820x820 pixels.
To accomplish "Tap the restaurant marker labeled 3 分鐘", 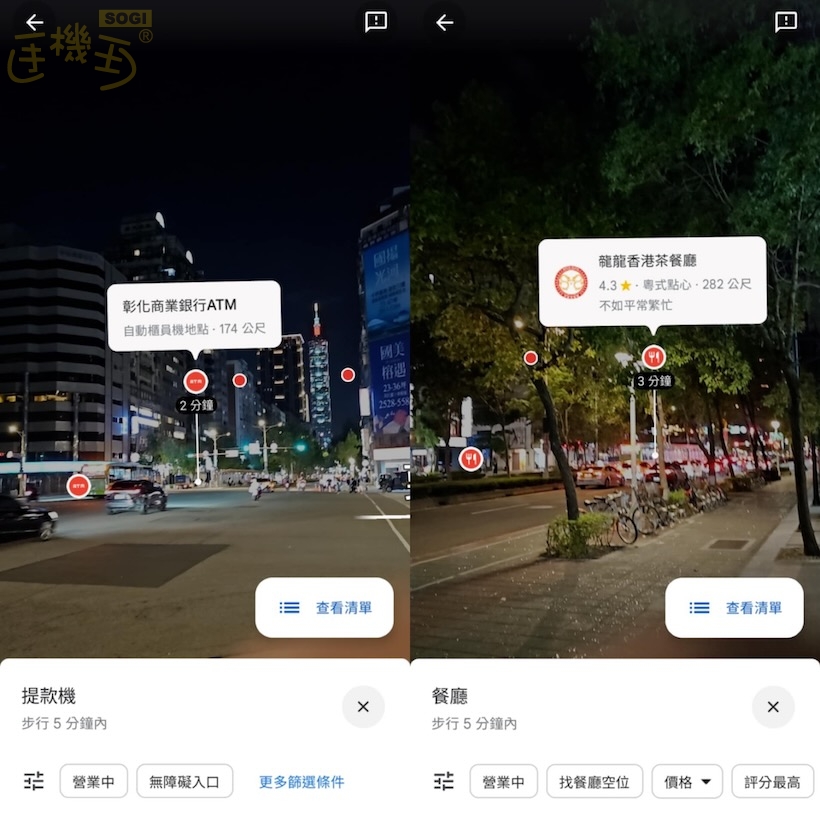I will point(654,358).
